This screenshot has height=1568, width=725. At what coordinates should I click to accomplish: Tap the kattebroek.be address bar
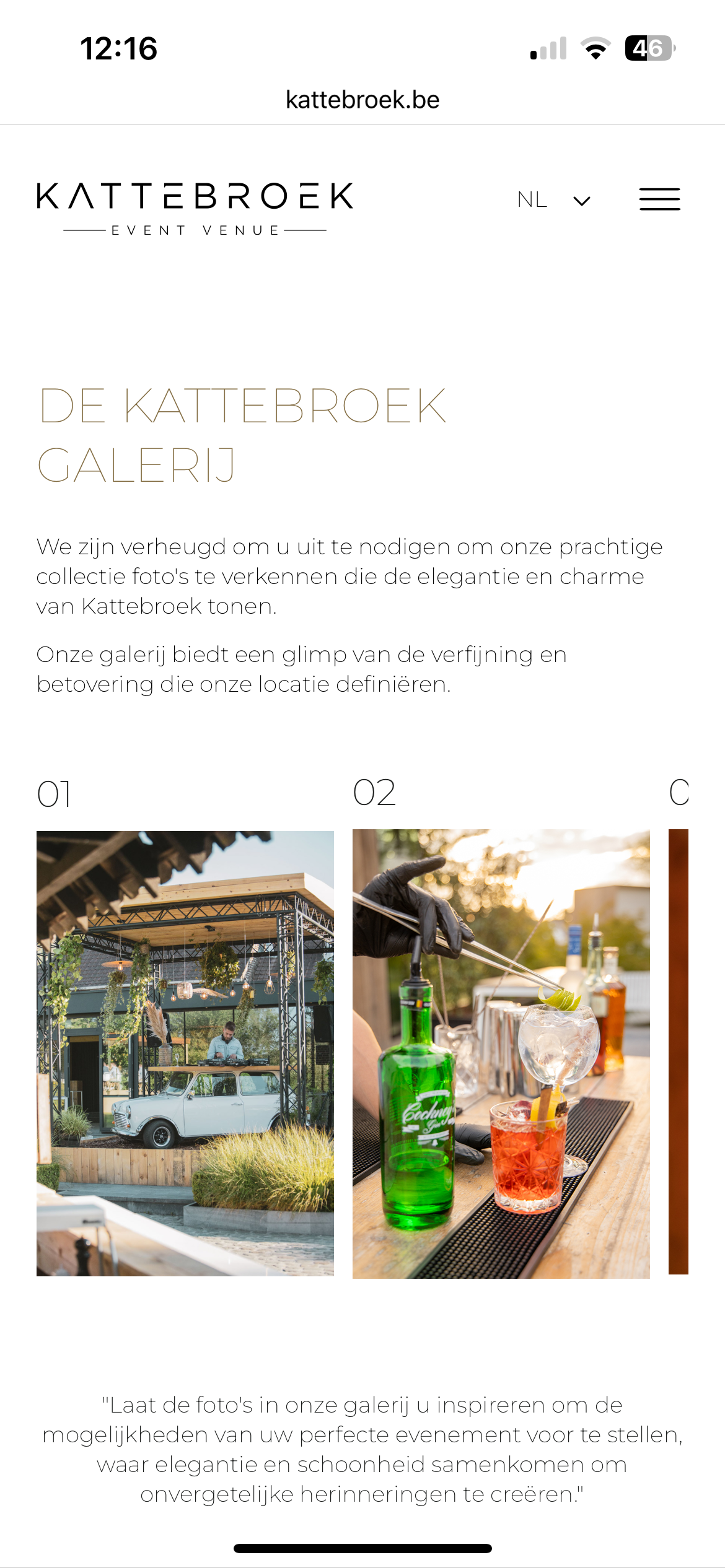362,100
